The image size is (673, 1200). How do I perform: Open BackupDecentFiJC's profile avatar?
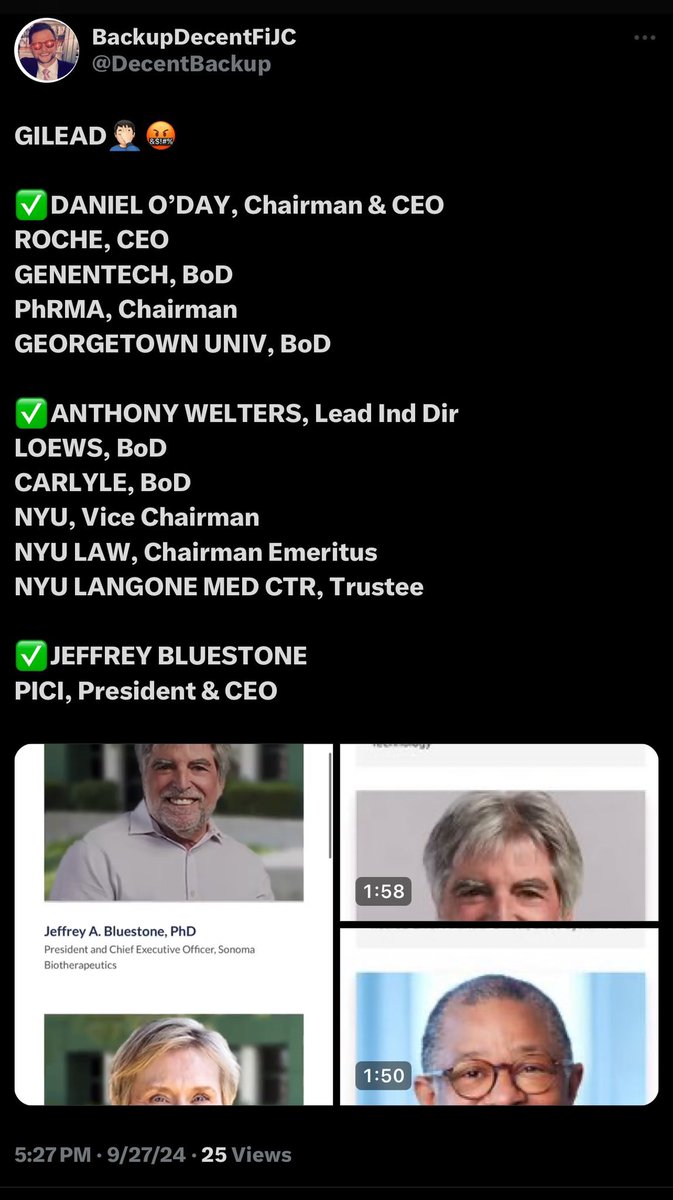(47, 50)
